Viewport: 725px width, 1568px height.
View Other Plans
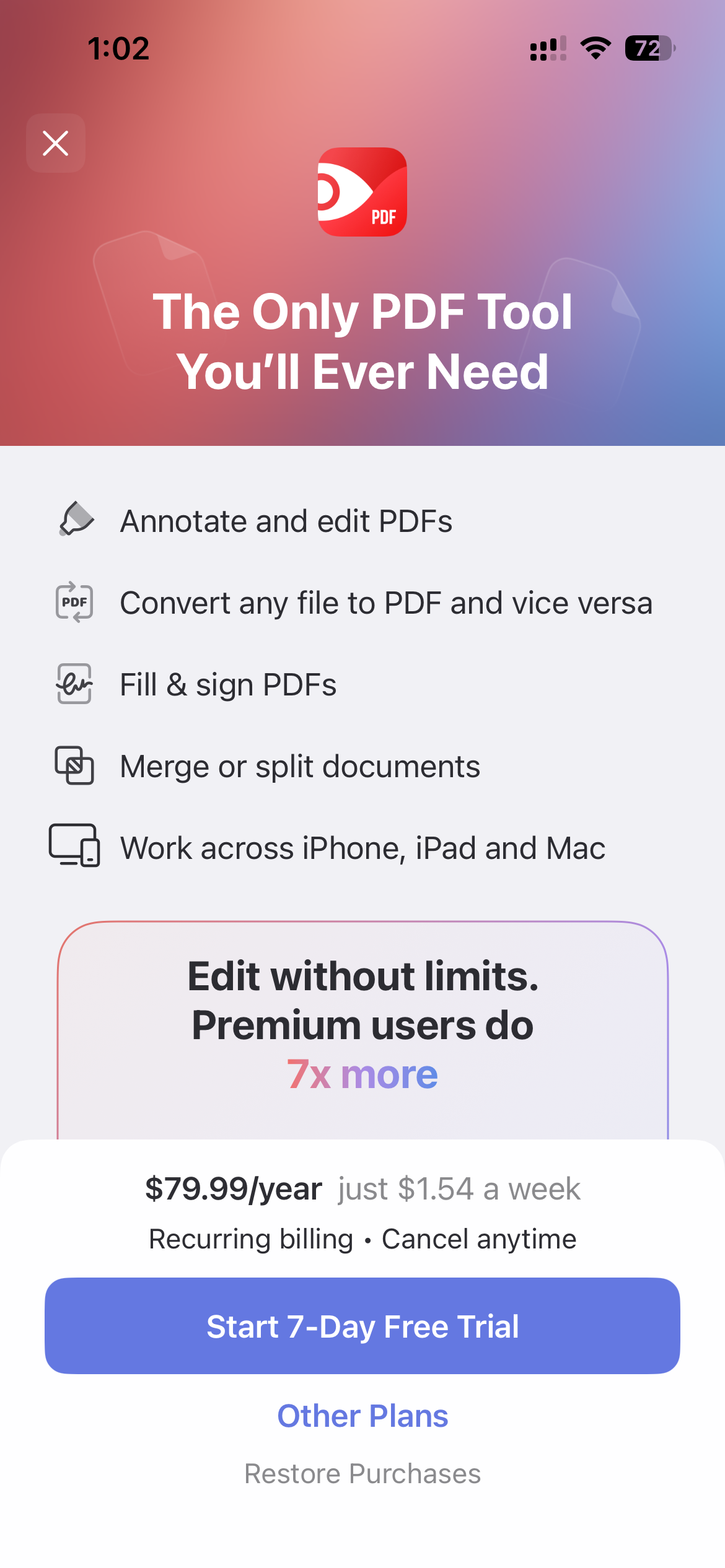pyautogui.click(x=362, y=1416)
